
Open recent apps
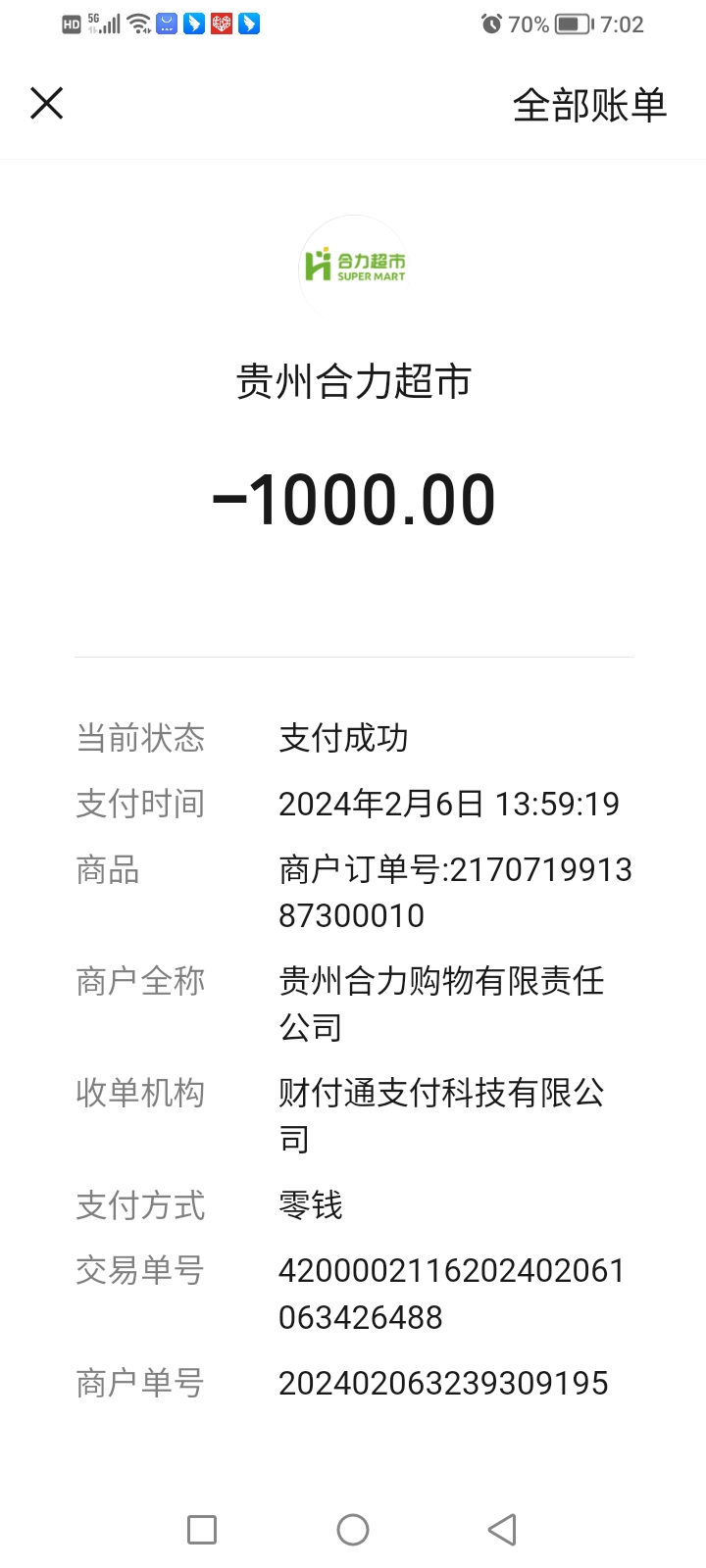[x=202, y=1529]
